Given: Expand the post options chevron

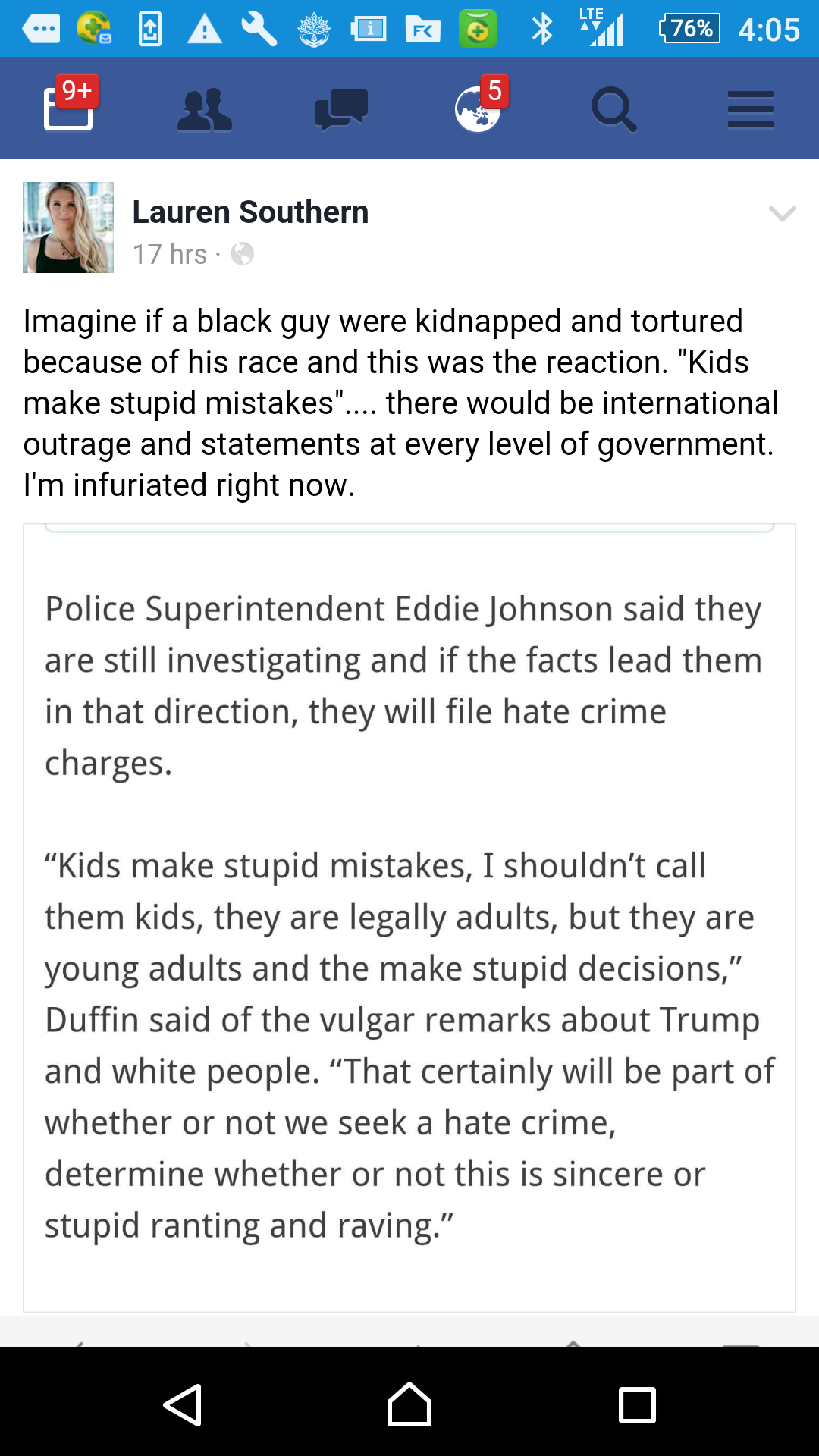Looking at the screenshot, I should click(x=782, y=214).
